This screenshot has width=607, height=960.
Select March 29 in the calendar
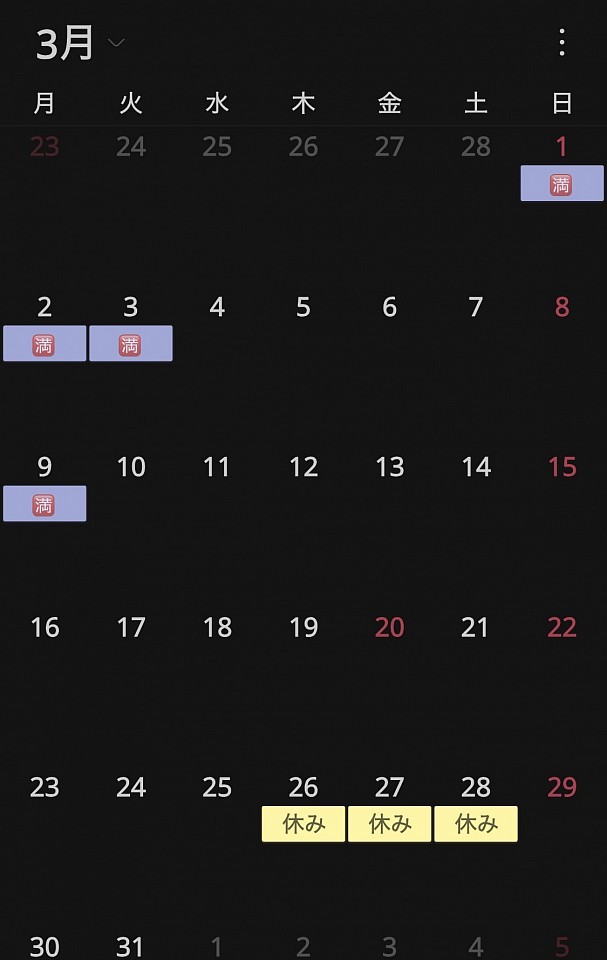pos(562,787)
